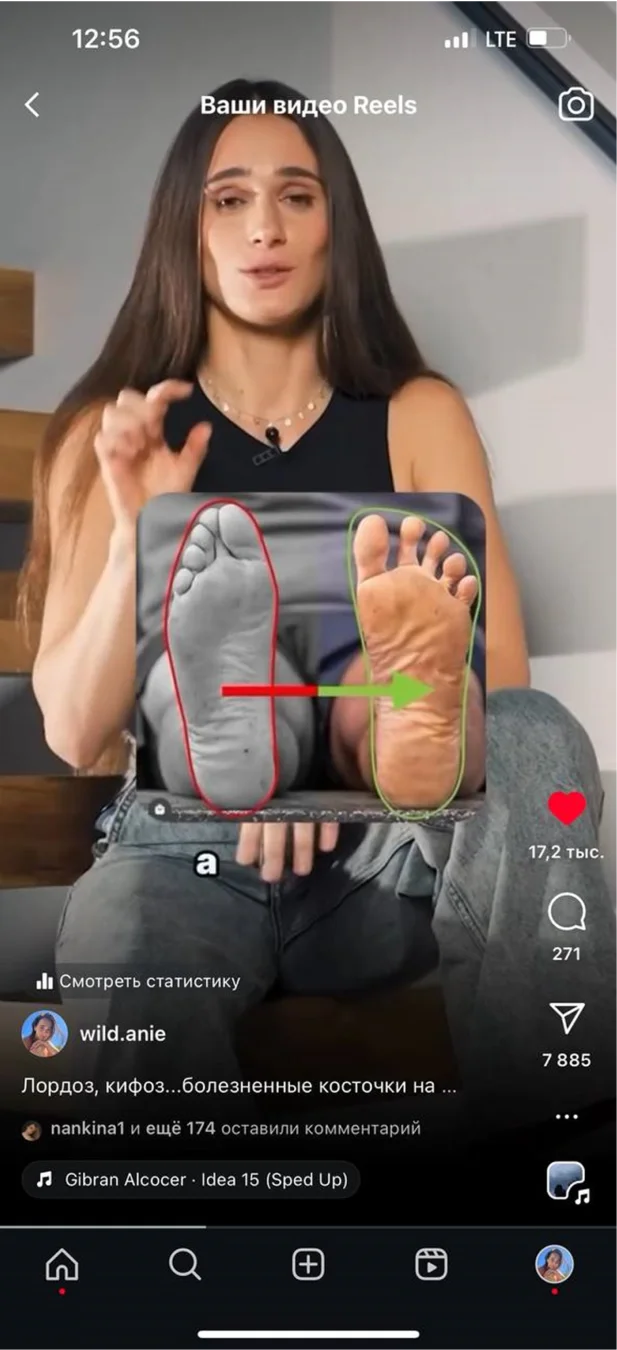Open the camera to create a Reel
The width and height of the screenshot is (617, 1350).
tap(575, 105)
